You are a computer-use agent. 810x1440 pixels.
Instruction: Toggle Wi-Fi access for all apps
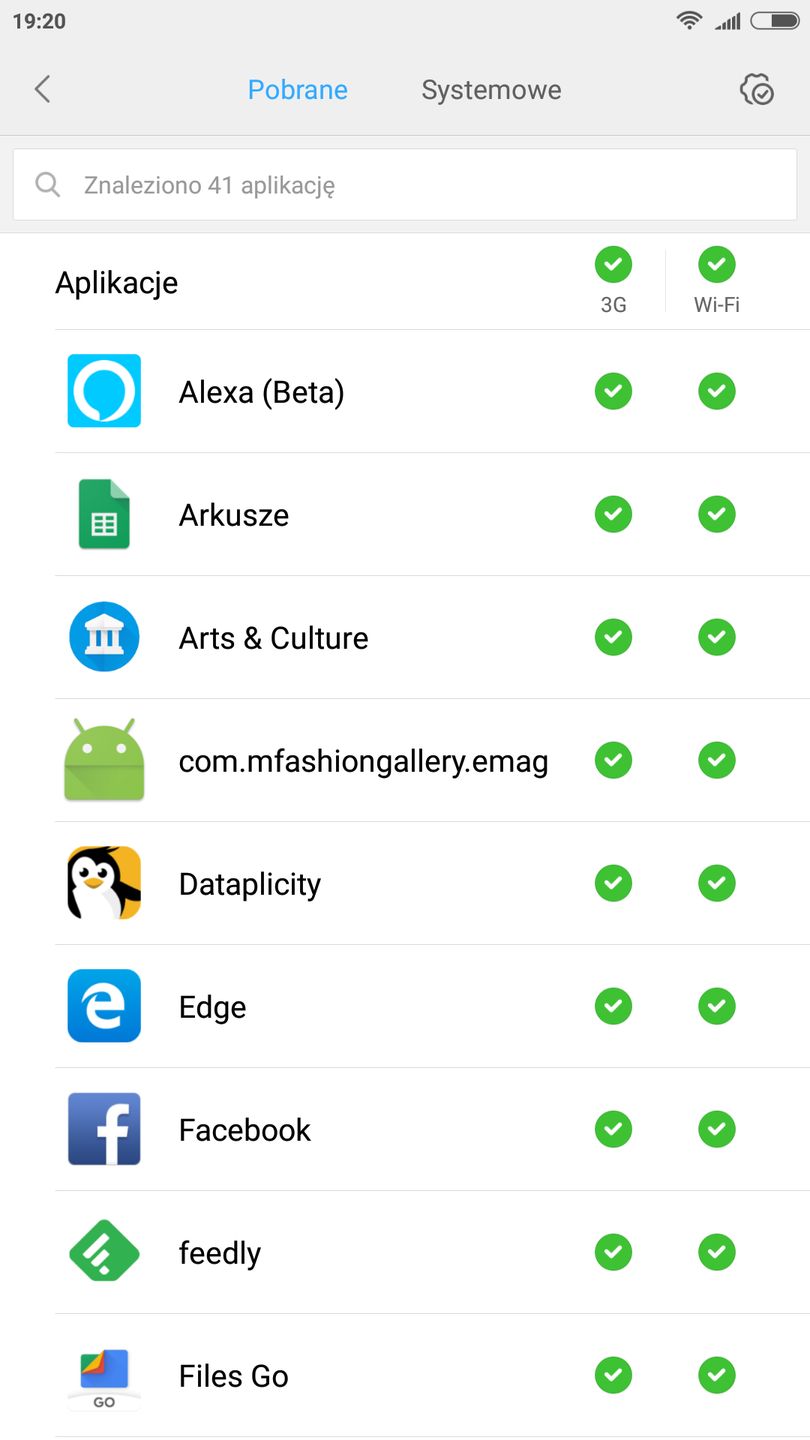coord(716,265)
